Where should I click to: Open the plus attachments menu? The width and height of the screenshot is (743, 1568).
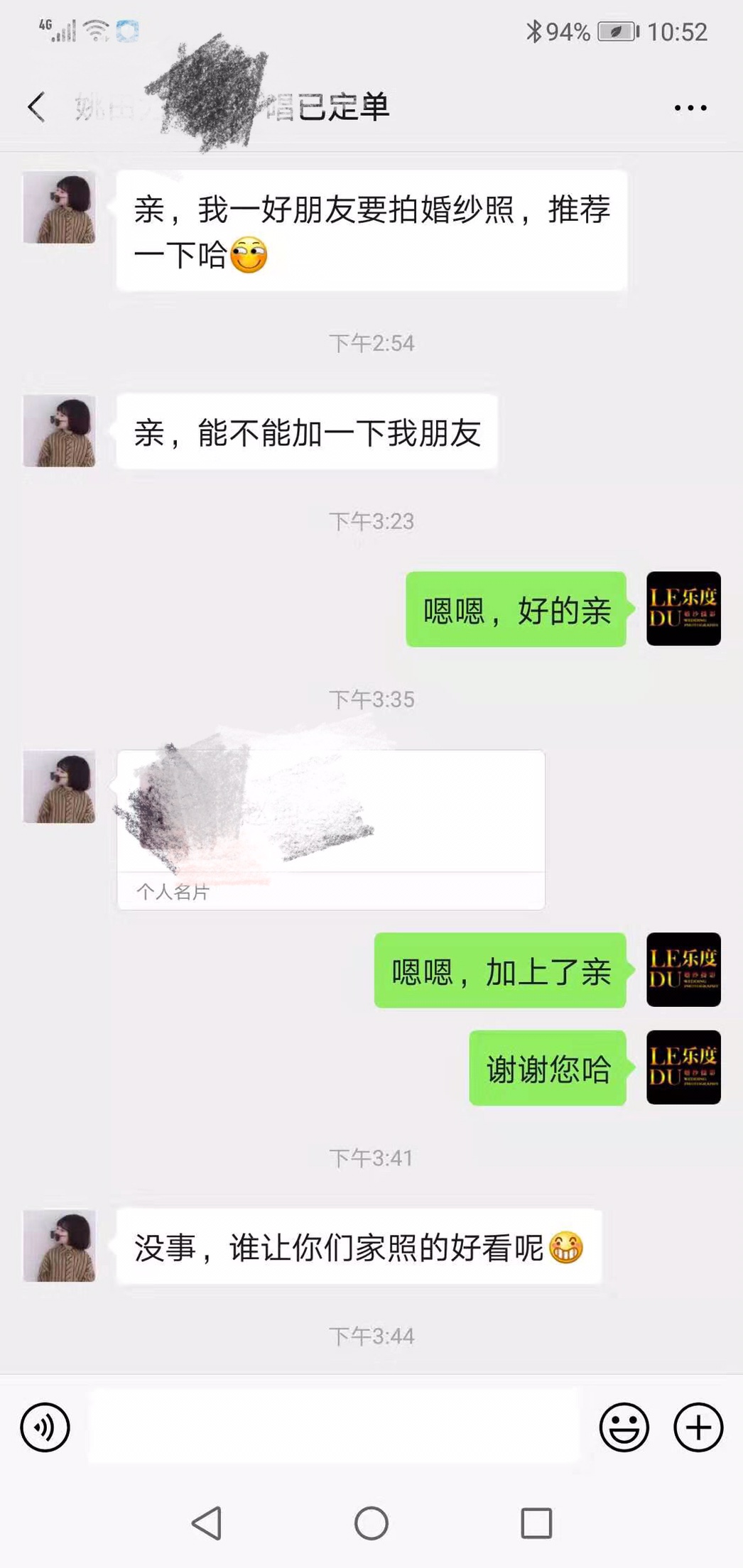[698, 1427]
